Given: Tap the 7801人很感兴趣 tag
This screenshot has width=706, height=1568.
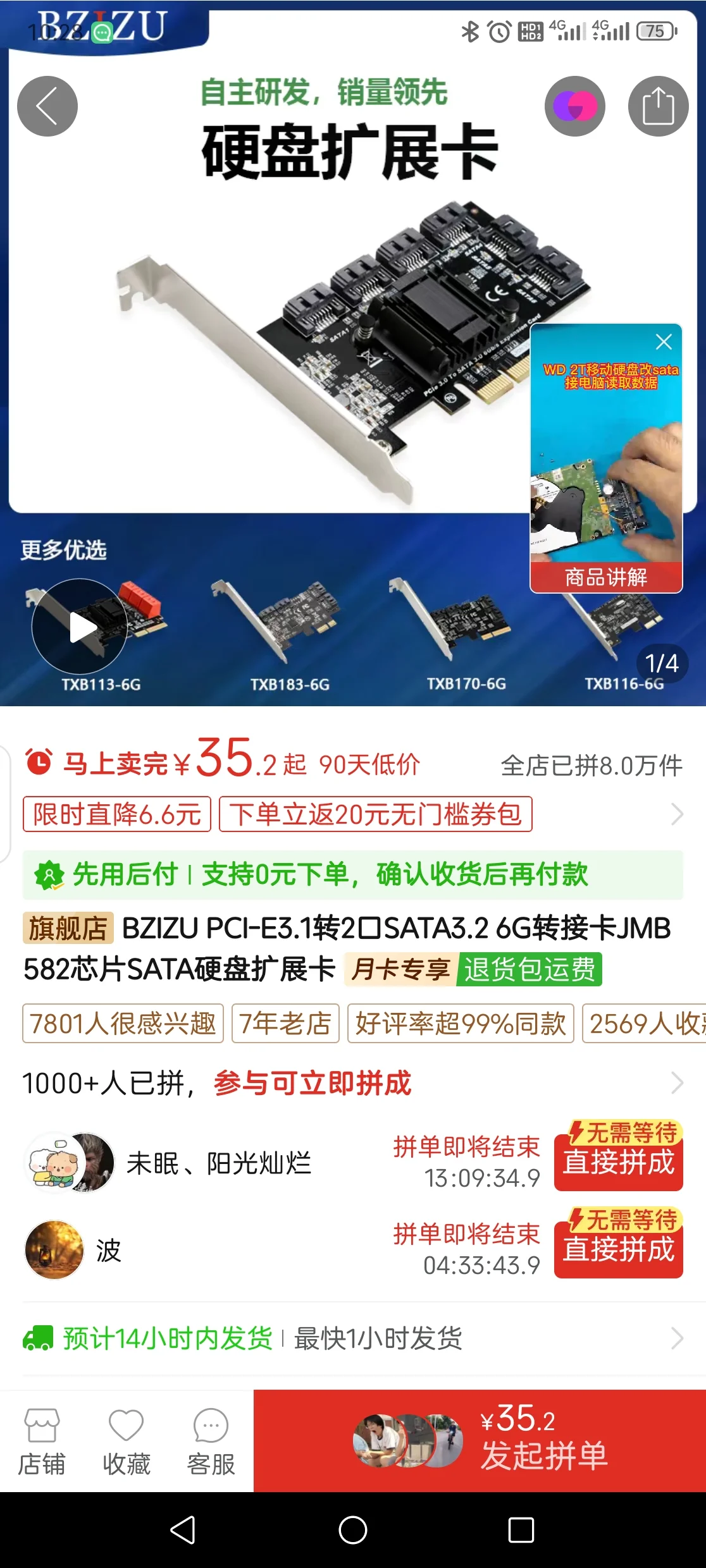Looking at the screenshot, I should point(123,1023).
